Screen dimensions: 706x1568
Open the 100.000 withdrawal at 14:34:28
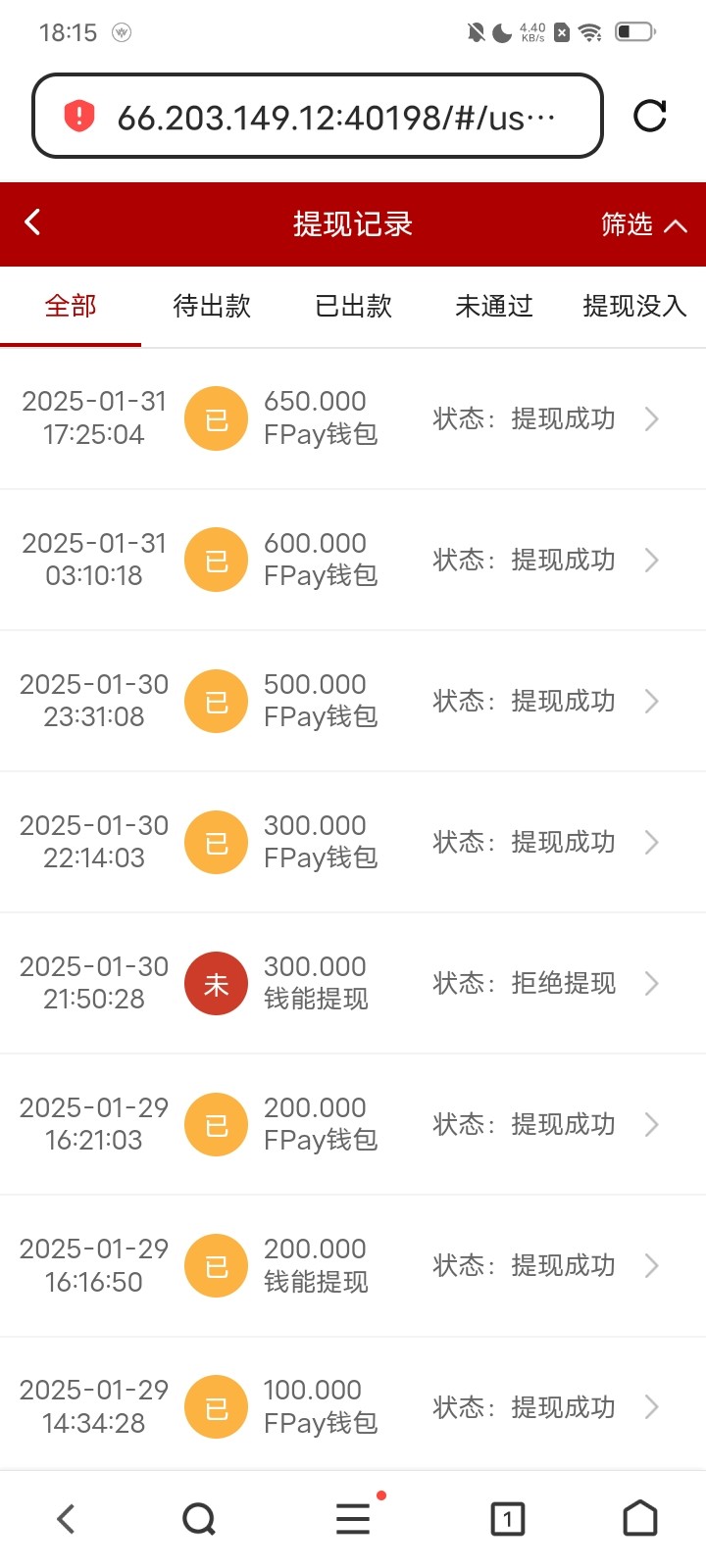click(x=353, y=1406)
